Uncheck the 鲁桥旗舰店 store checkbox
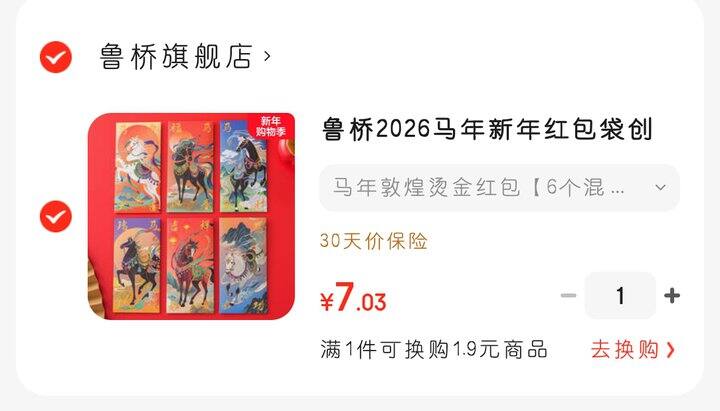 point(55,57)
